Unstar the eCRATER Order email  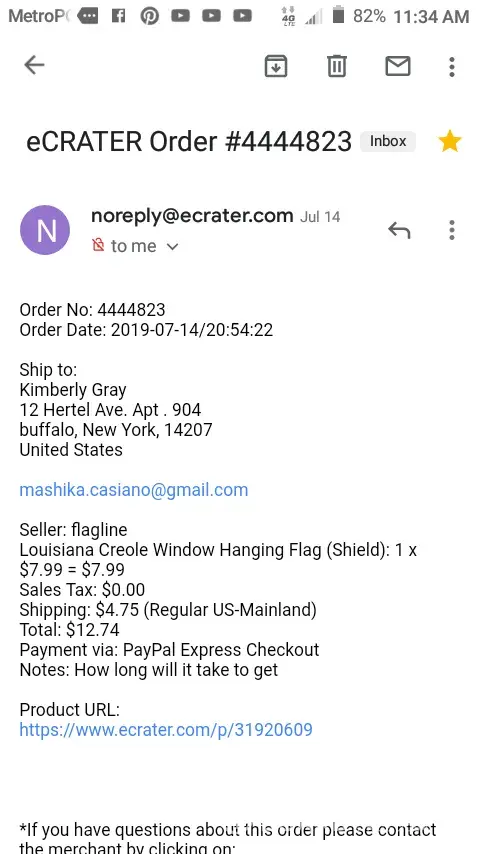click(450, 142)
